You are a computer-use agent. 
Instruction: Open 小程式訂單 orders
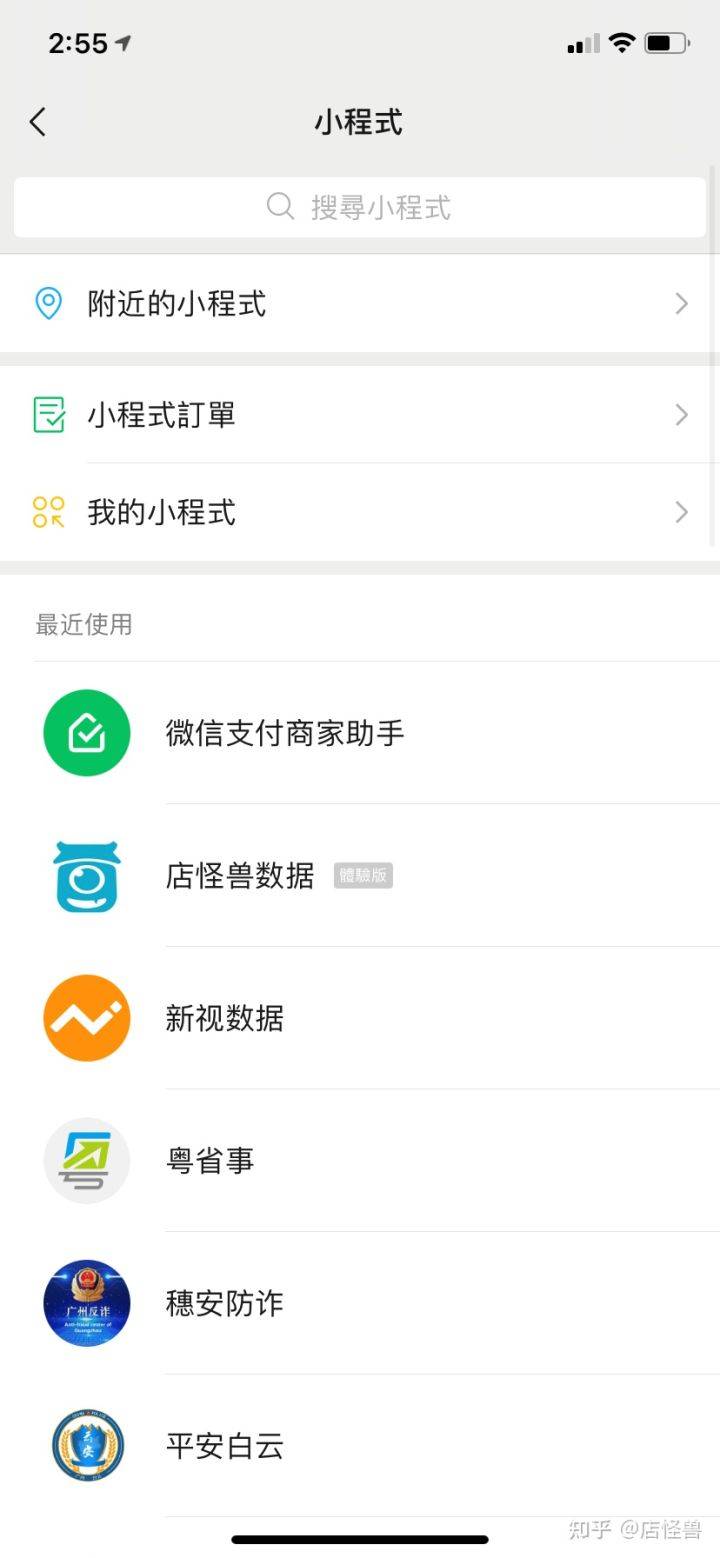pos(359,414)
